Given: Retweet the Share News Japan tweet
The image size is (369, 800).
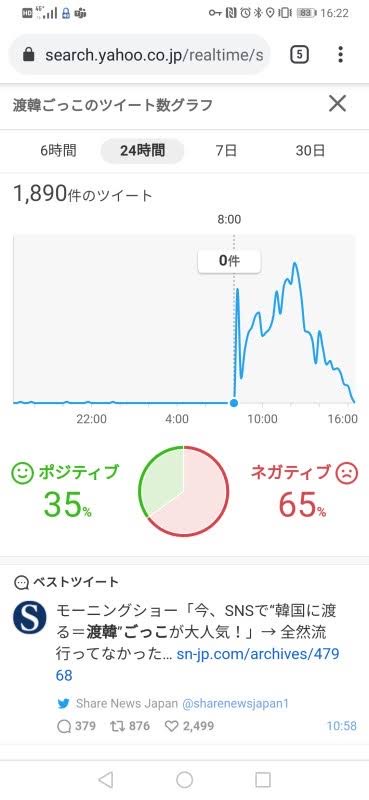Looking at the screenshot, I should 130,726.
